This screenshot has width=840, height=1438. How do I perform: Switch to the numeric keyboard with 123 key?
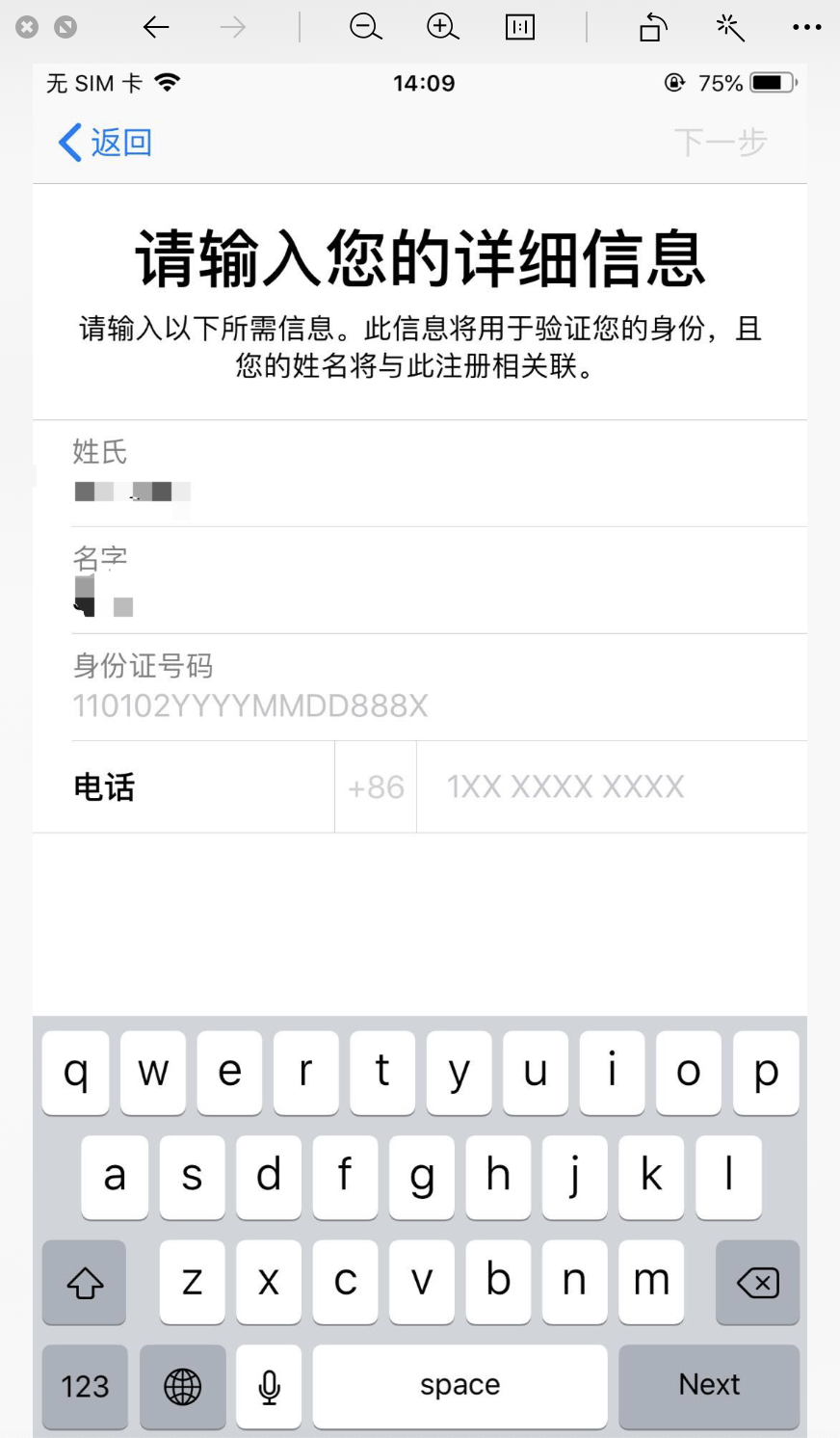84,1386
